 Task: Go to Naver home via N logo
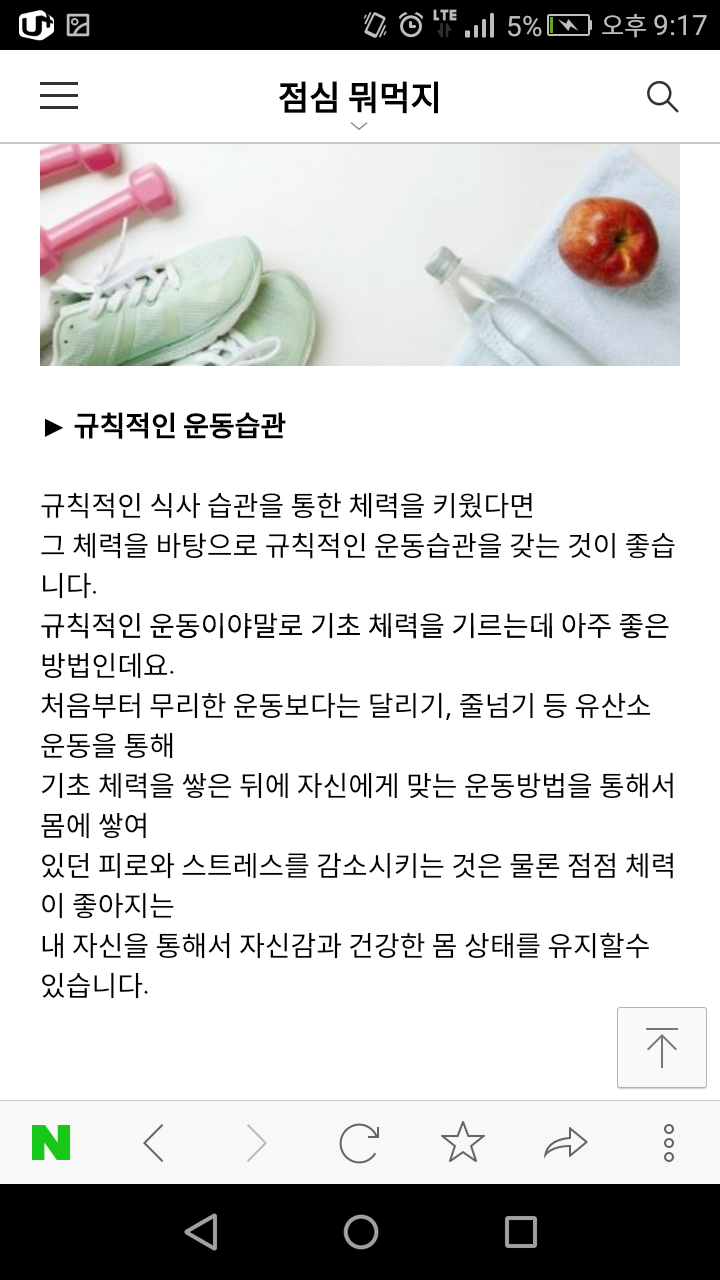coord(51,1142)
